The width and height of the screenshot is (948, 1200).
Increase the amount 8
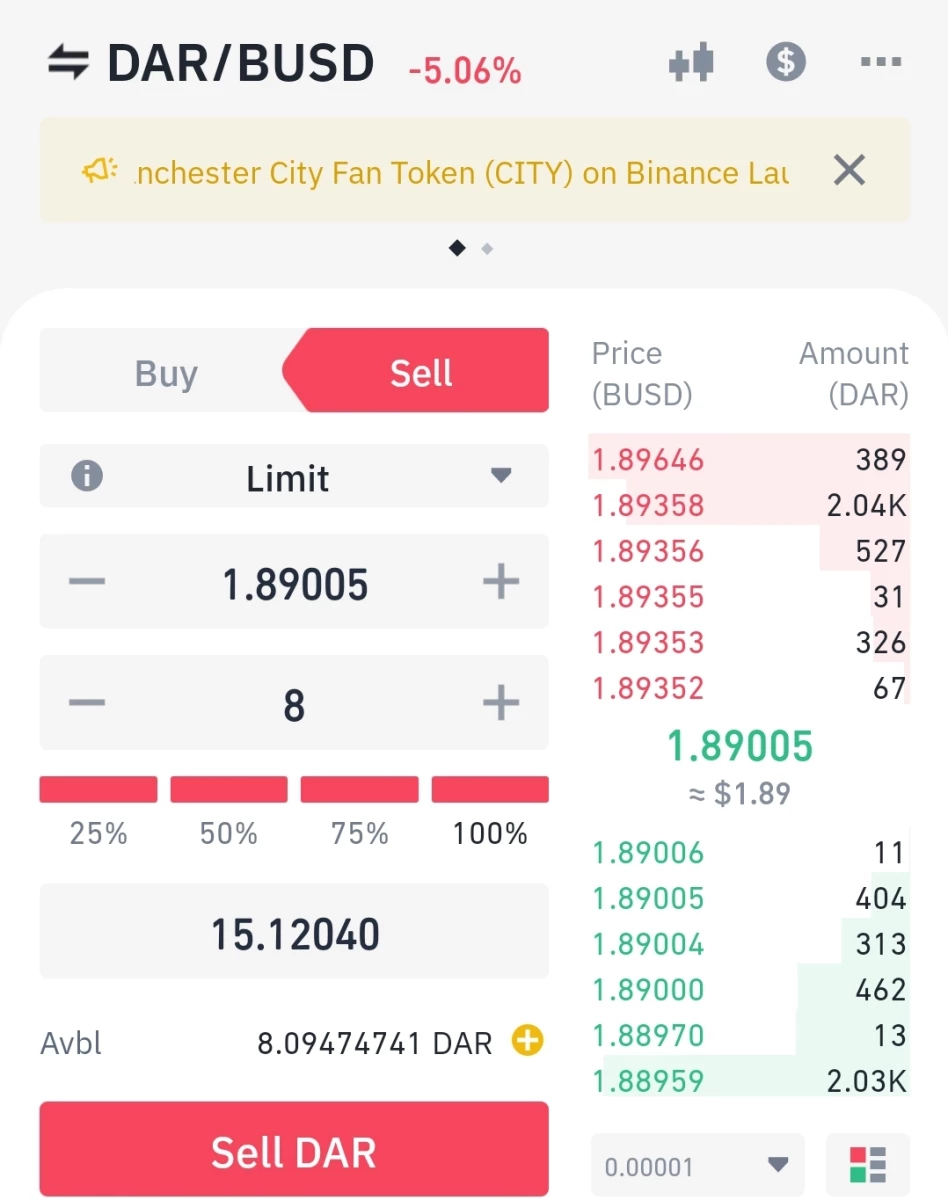[501, 703]
